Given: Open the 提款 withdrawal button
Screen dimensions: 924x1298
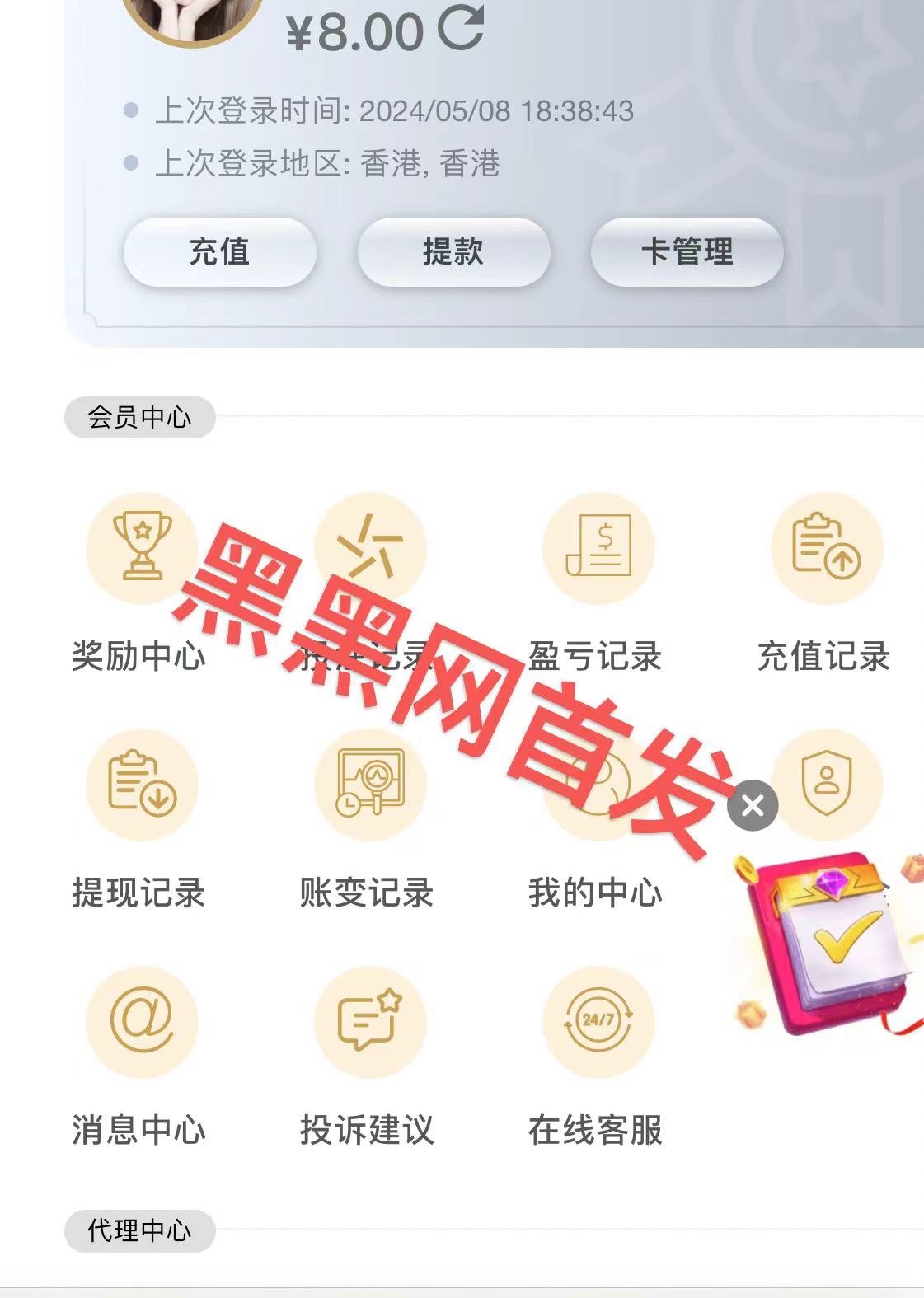Looking at the screenshot, I should (453, 252).
